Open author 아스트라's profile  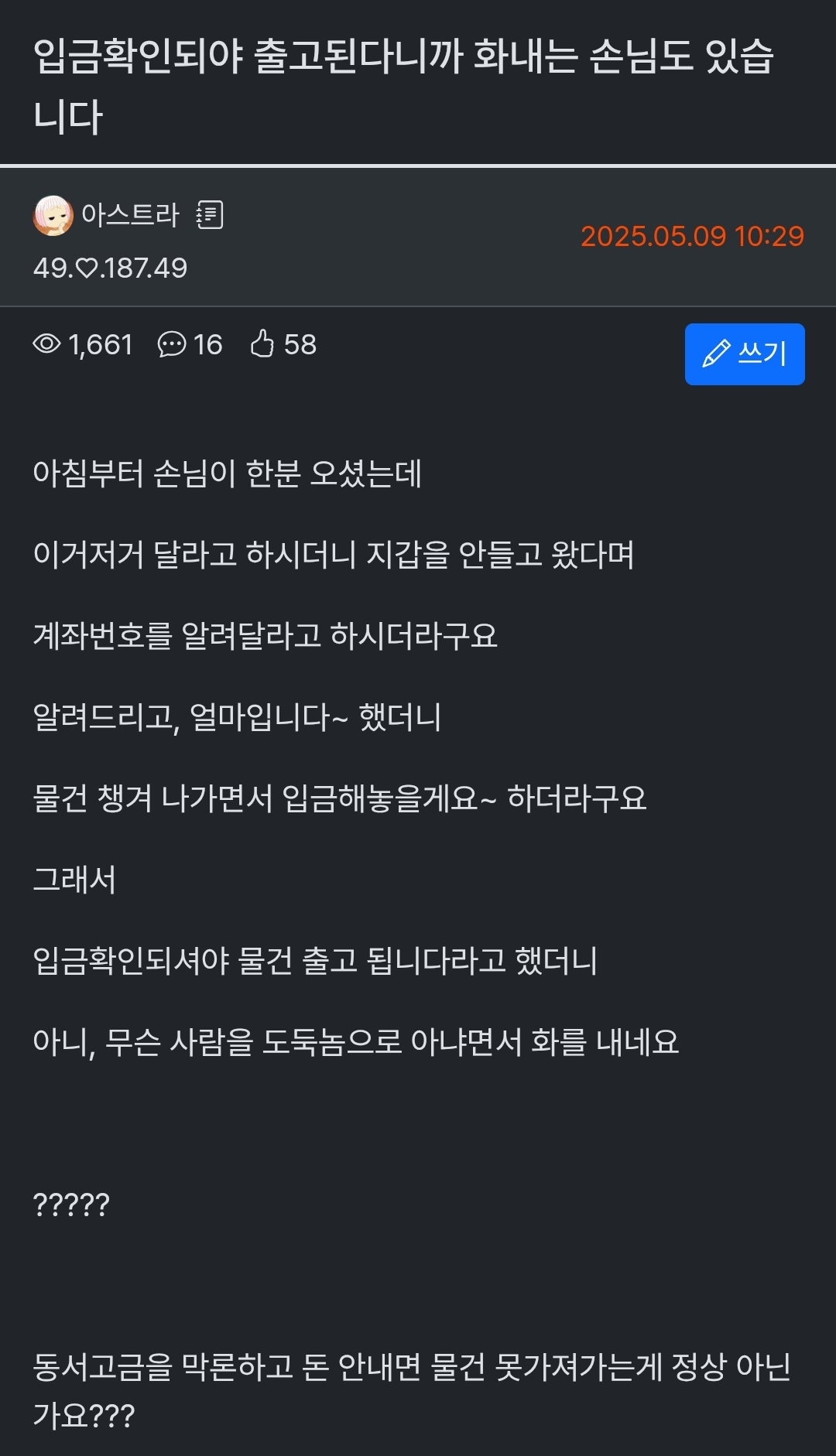point(129,215)
